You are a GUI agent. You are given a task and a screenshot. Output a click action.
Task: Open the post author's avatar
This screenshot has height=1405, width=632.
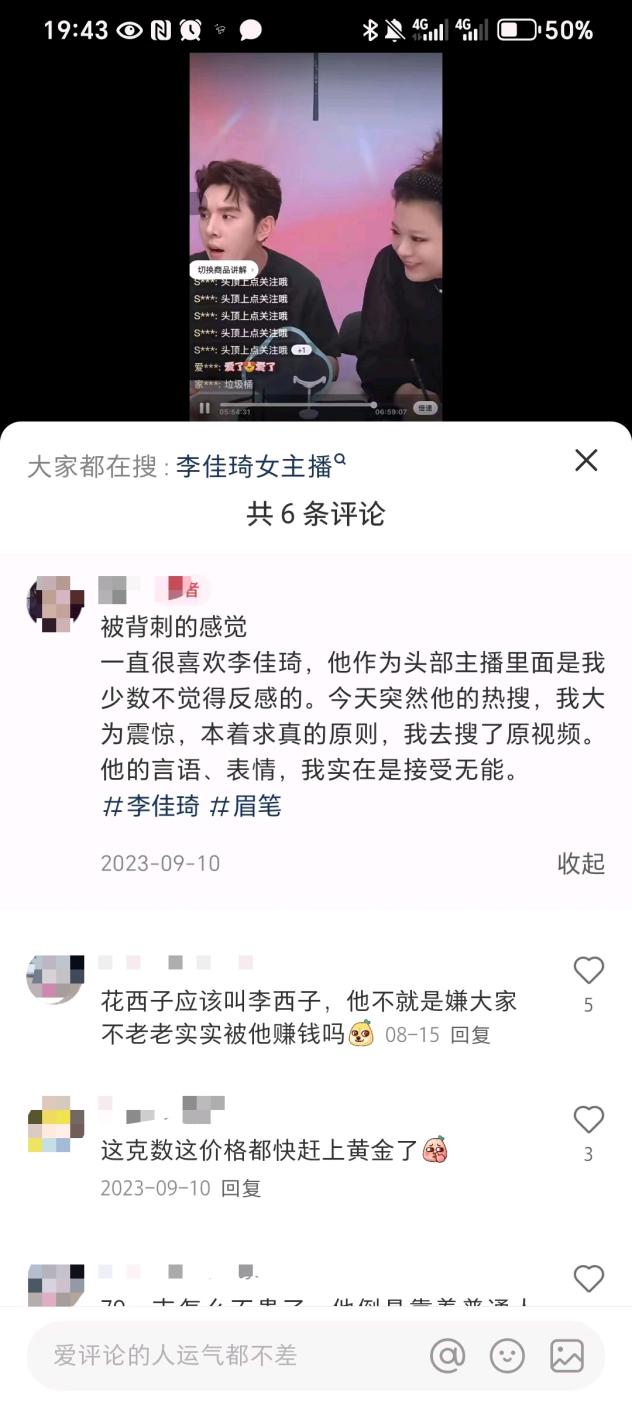[x=55, y=604]
